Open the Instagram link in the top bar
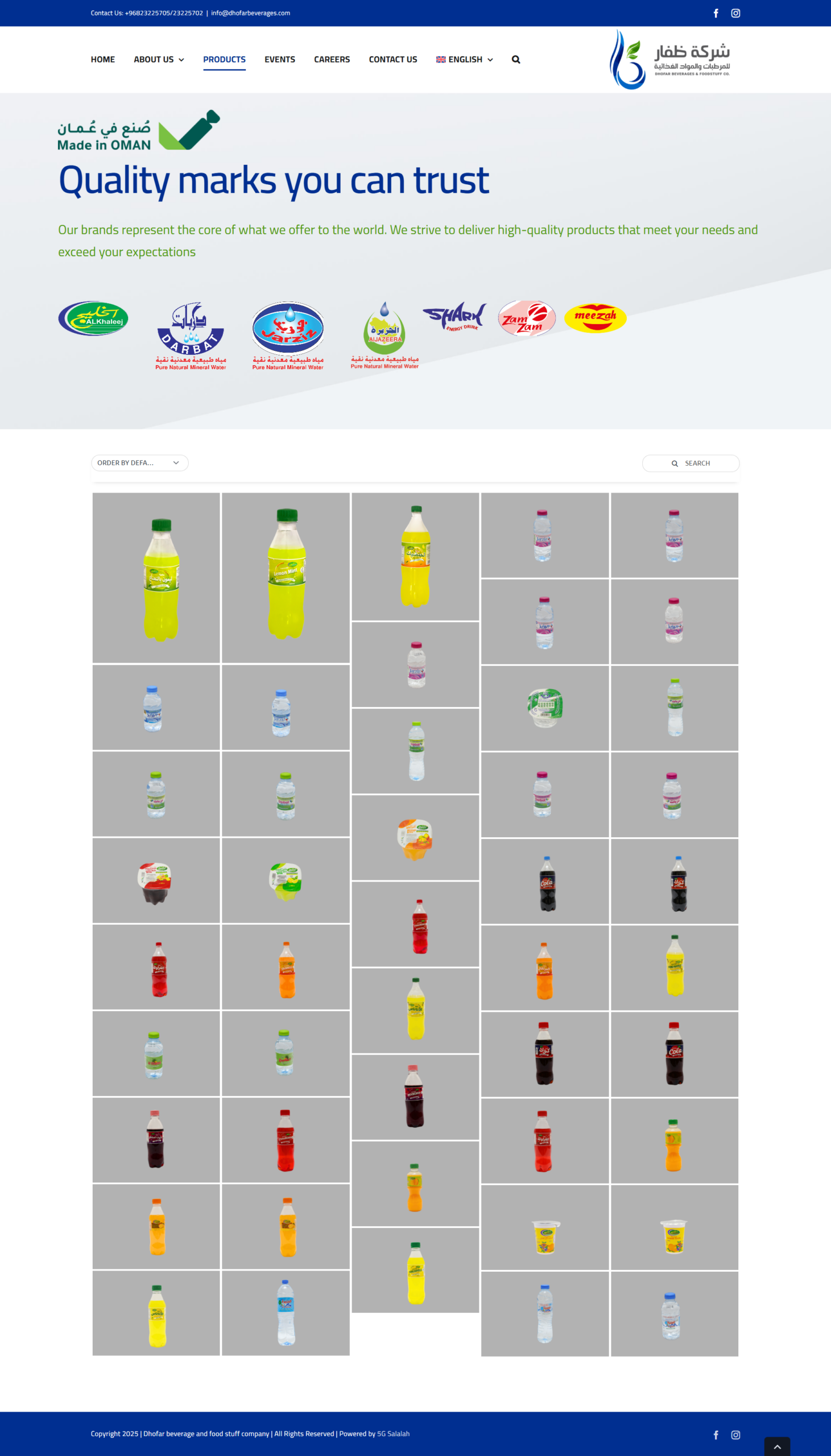The width and height of the screenshot is (831, 1456). 735,13
